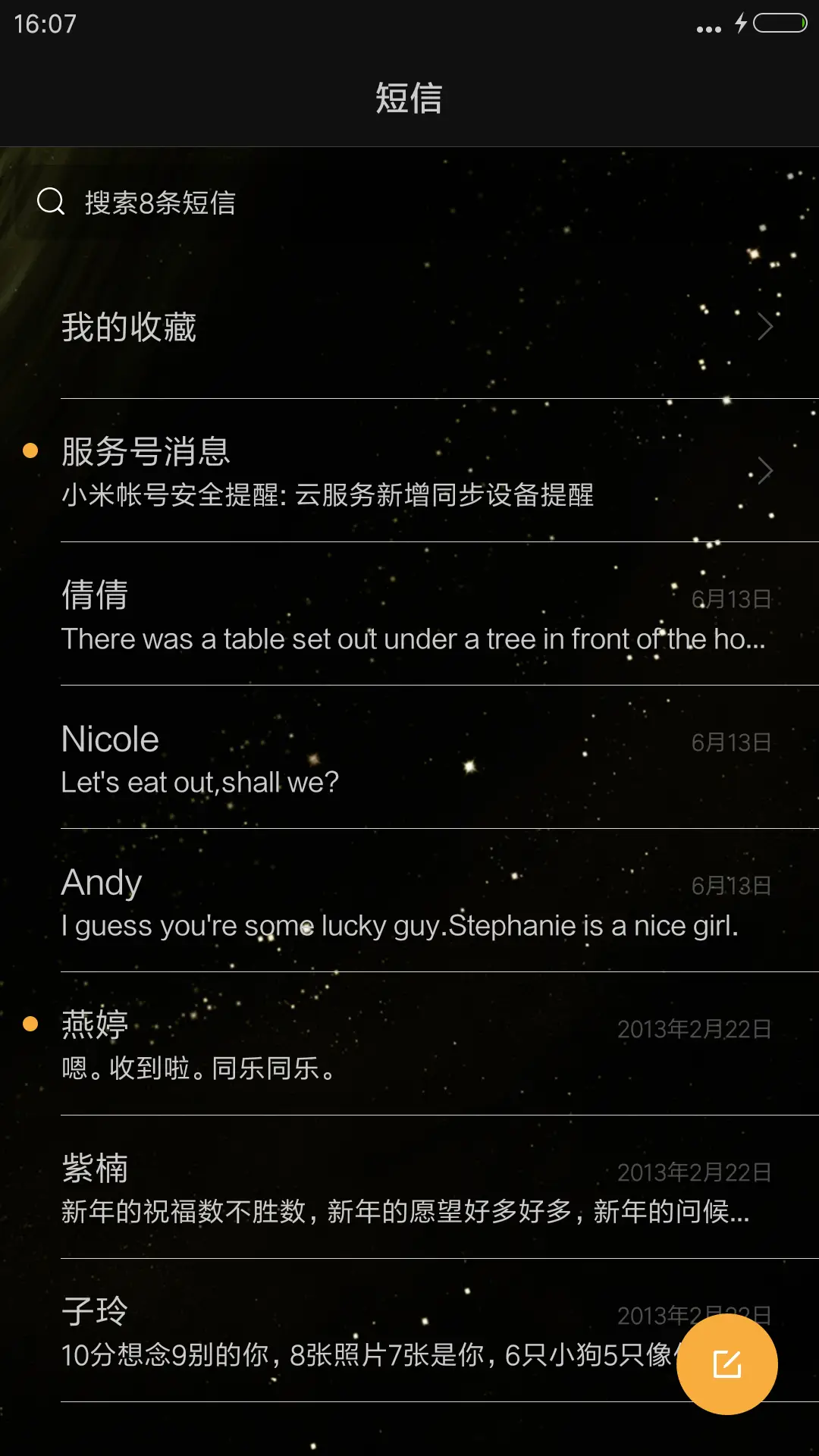Open the conversation with 倩倩
Viewport: 819px width, 1456px height.
(409, 615)
